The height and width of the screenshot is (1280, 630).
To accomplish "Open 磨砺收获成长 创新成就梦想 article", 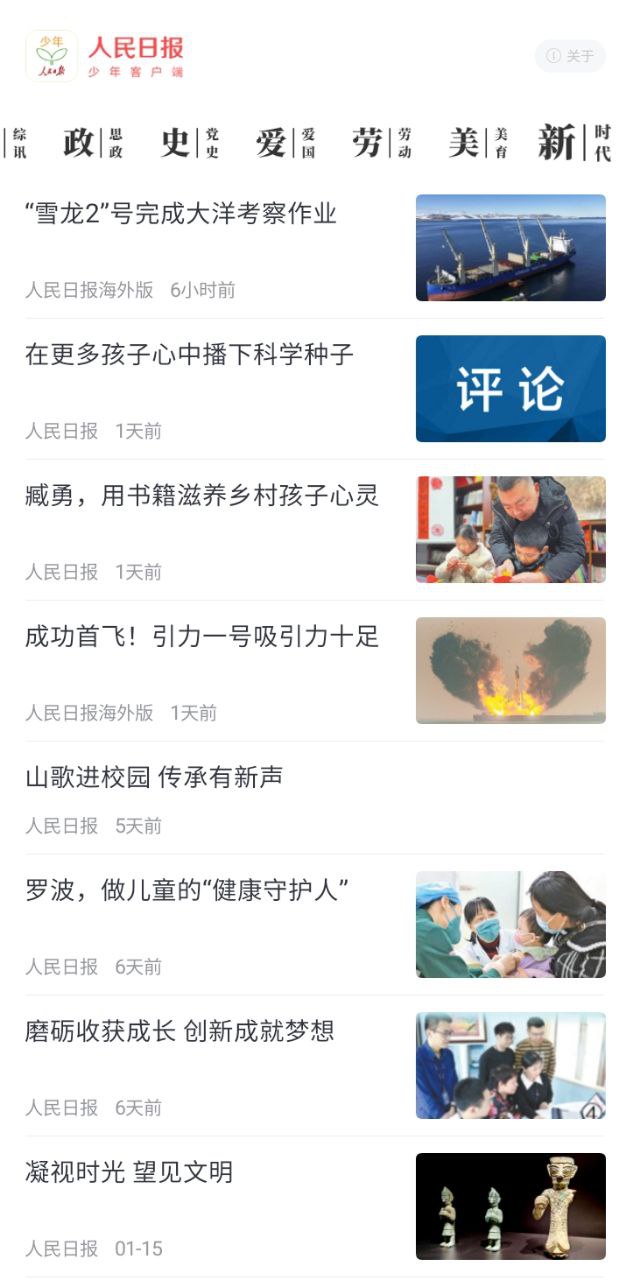I will coord(180,1031).
